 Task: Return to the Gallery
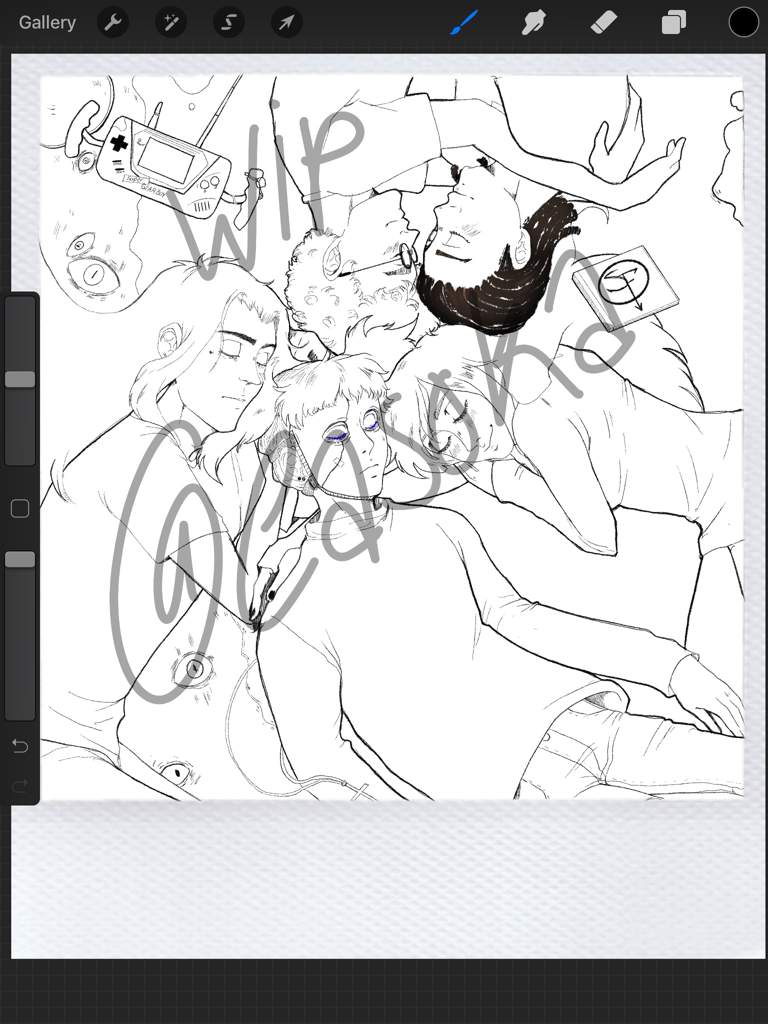(47, 22)
